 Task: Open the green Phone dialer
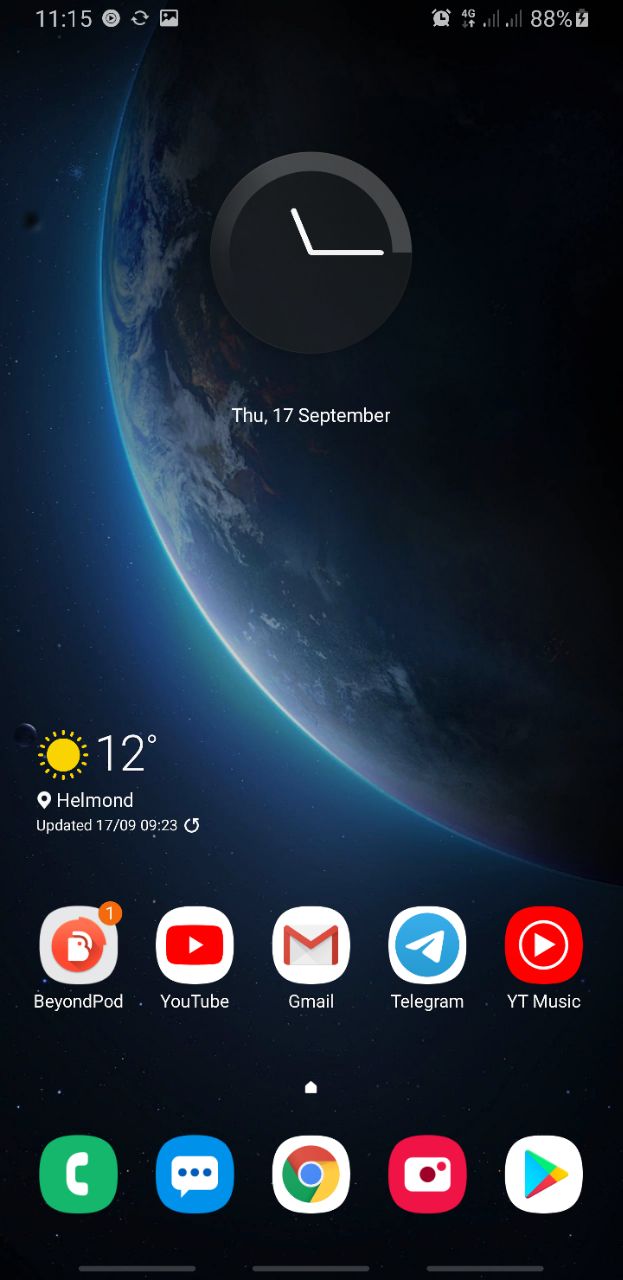click(x=78, y=1174)
